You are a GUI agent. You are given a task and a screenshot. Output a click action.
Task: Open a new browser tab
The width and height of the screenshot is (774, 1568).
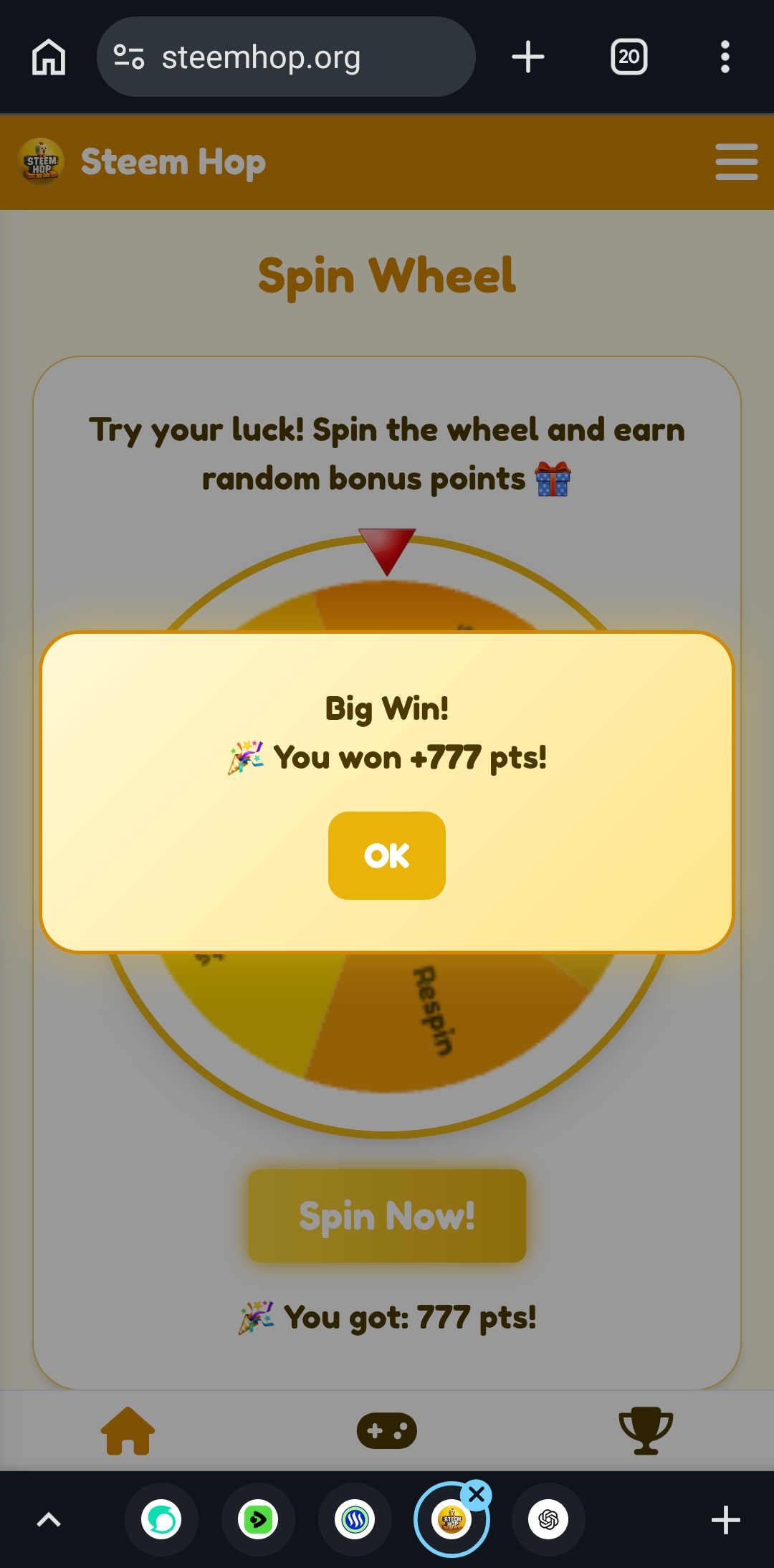[x=528, y=57]
